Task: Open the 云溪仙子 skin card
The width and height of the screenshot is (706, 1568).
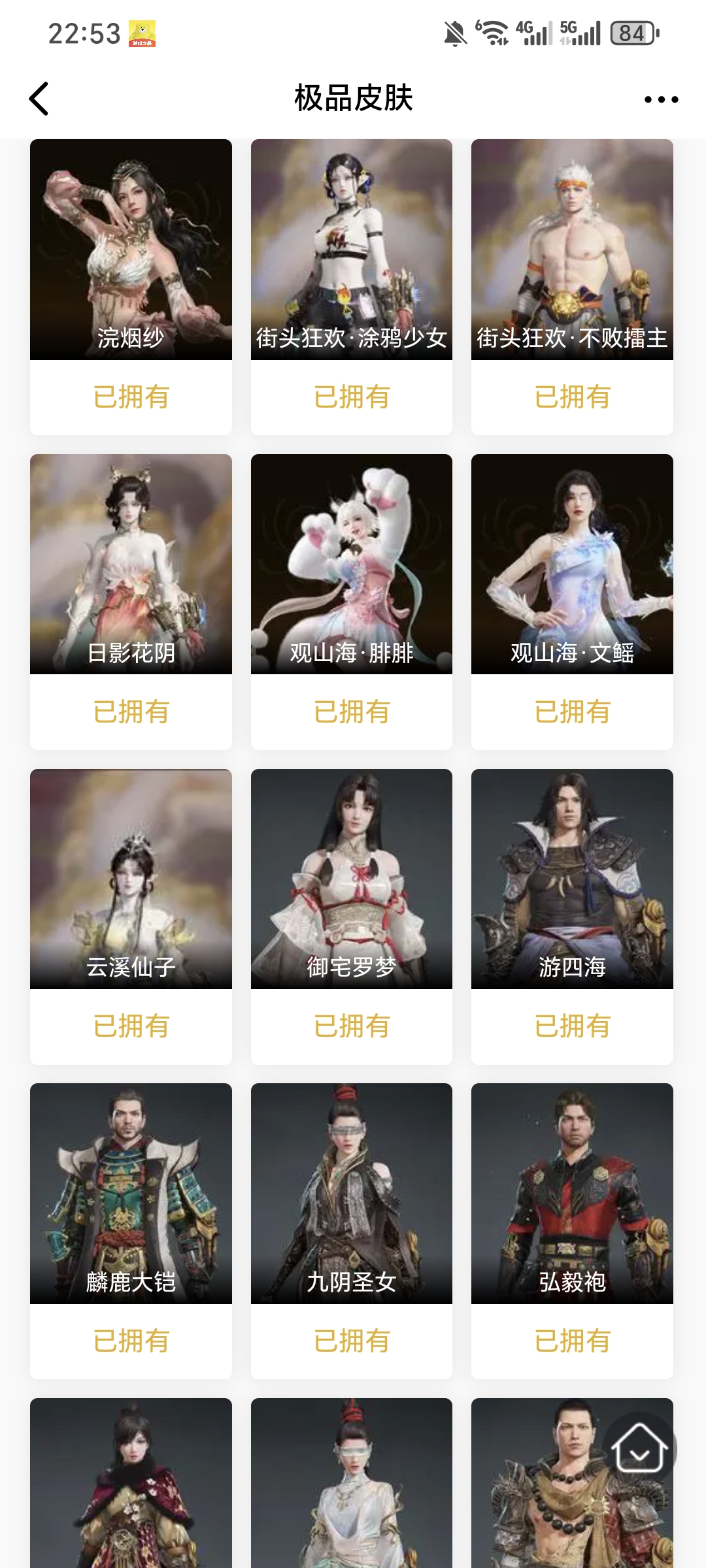Action: [131, 879]
